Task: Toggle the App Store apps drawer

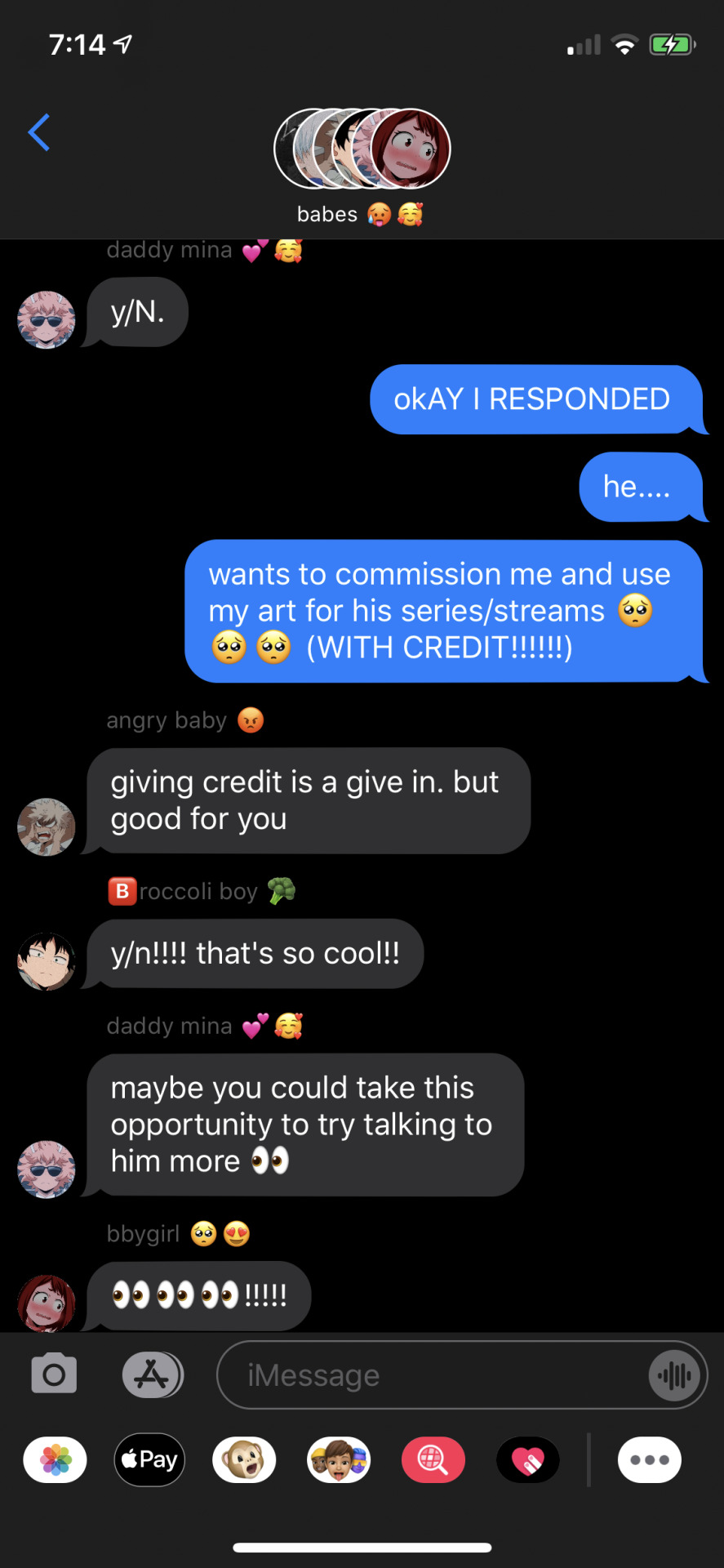Action: (x=153, y=1374)
